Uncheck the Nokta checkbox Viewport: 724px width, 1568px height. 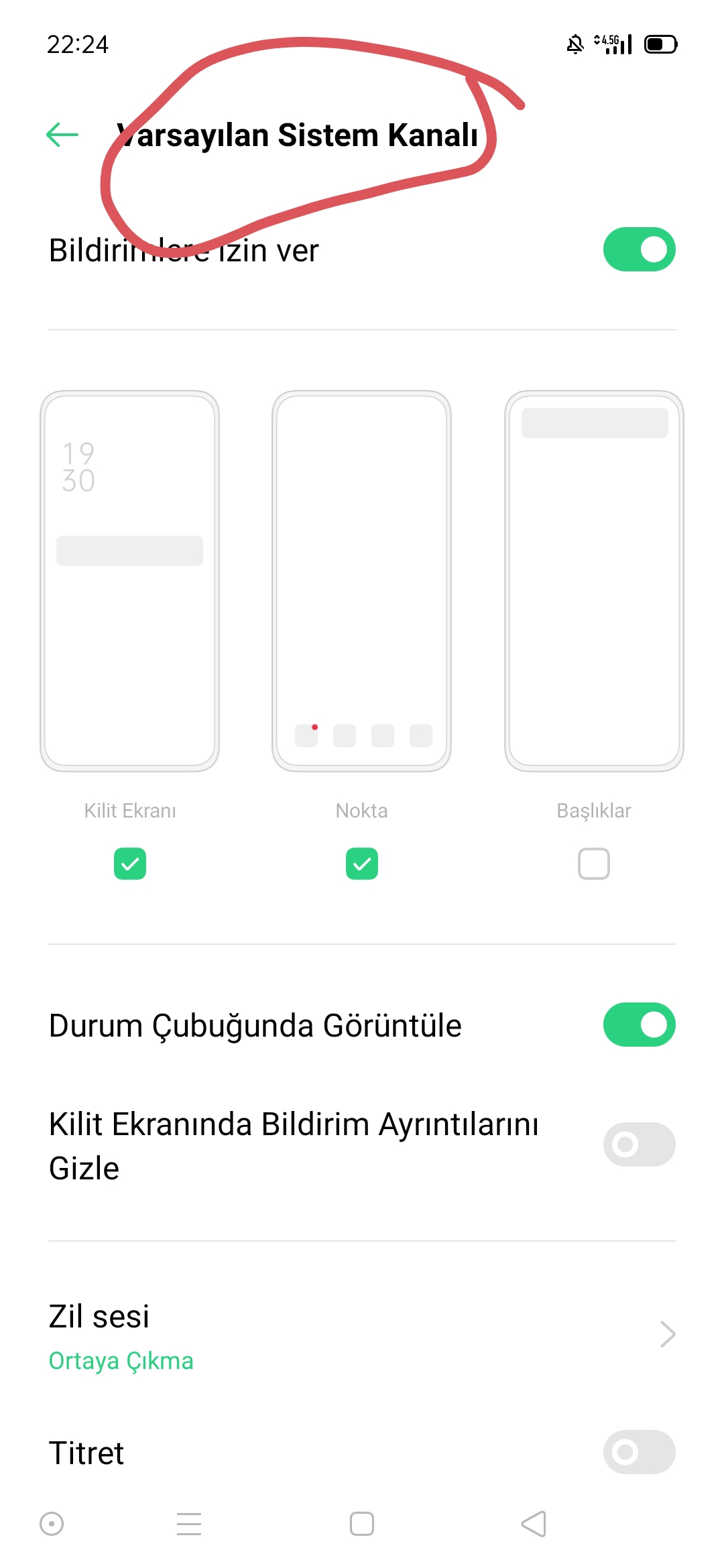point(362,864)
